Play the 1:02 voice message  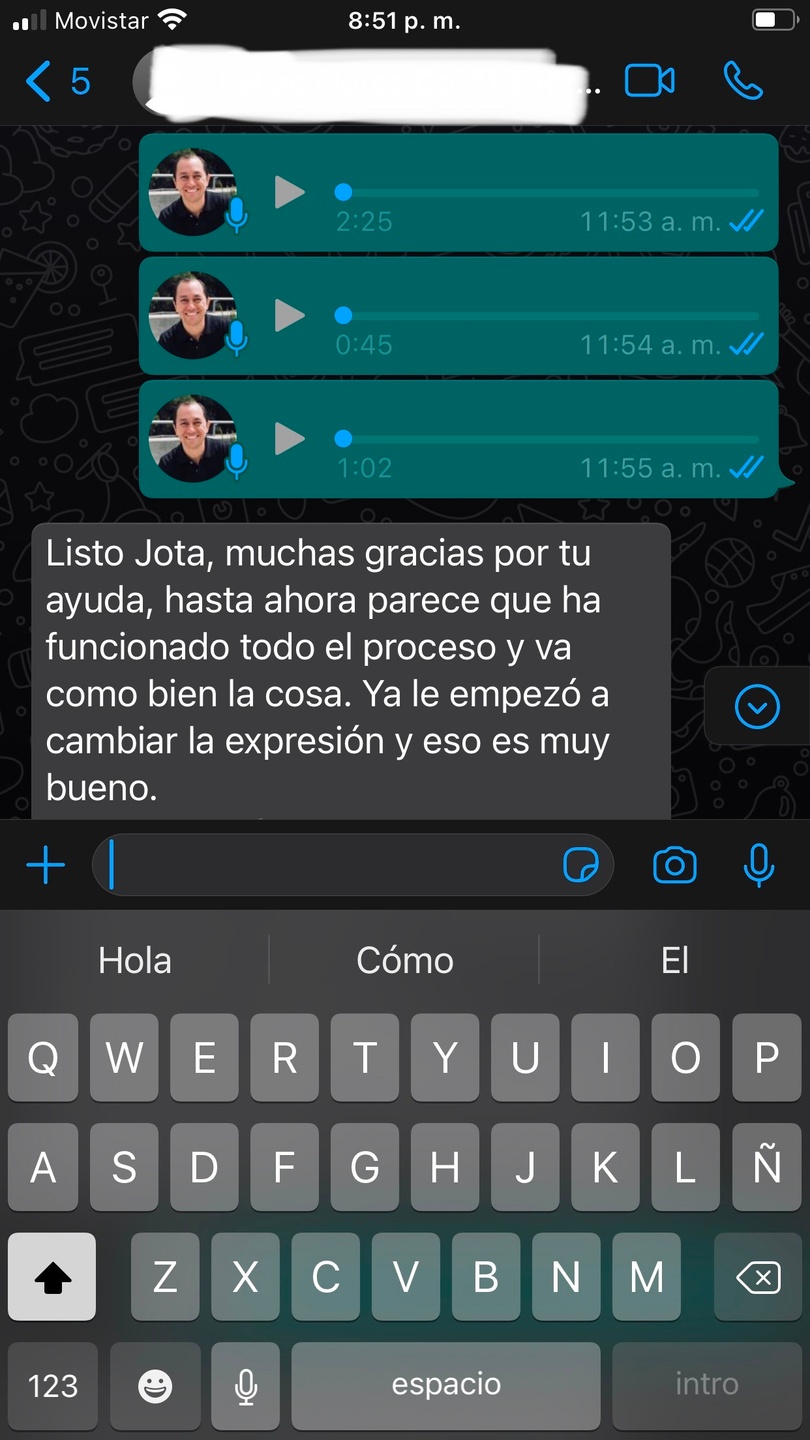tap(290, 438)
